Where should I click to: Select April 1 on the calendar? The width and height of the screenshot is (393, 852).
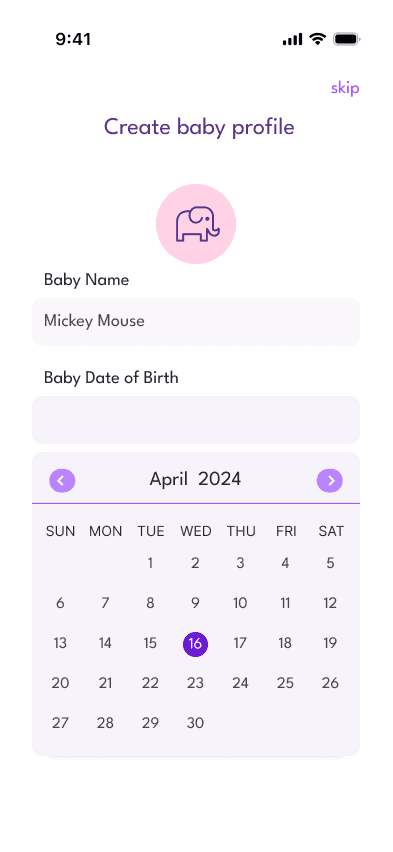pyautogui.click(x=150, y=563)
